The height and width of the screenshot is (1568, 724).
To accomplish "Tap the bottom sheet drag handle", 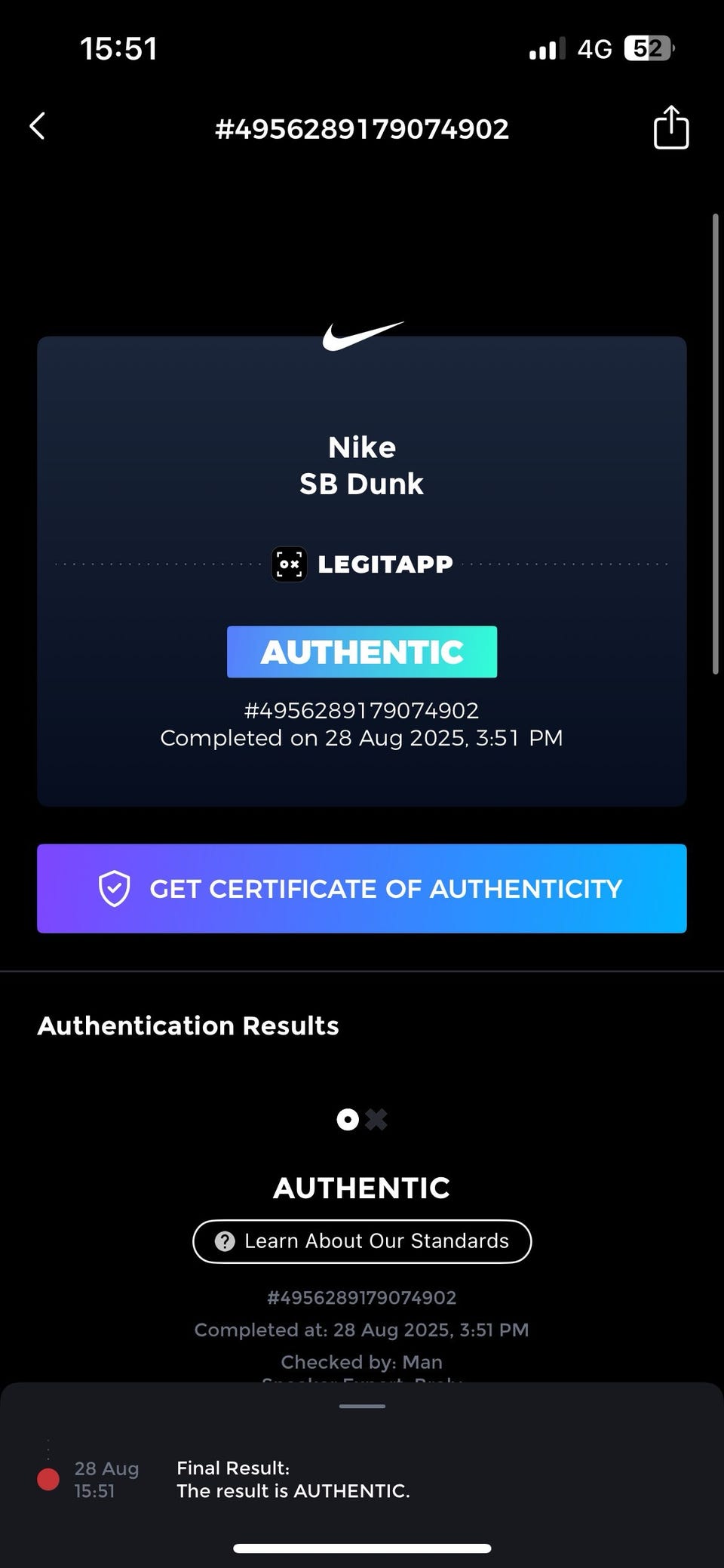I will (x=362, y=1407).
